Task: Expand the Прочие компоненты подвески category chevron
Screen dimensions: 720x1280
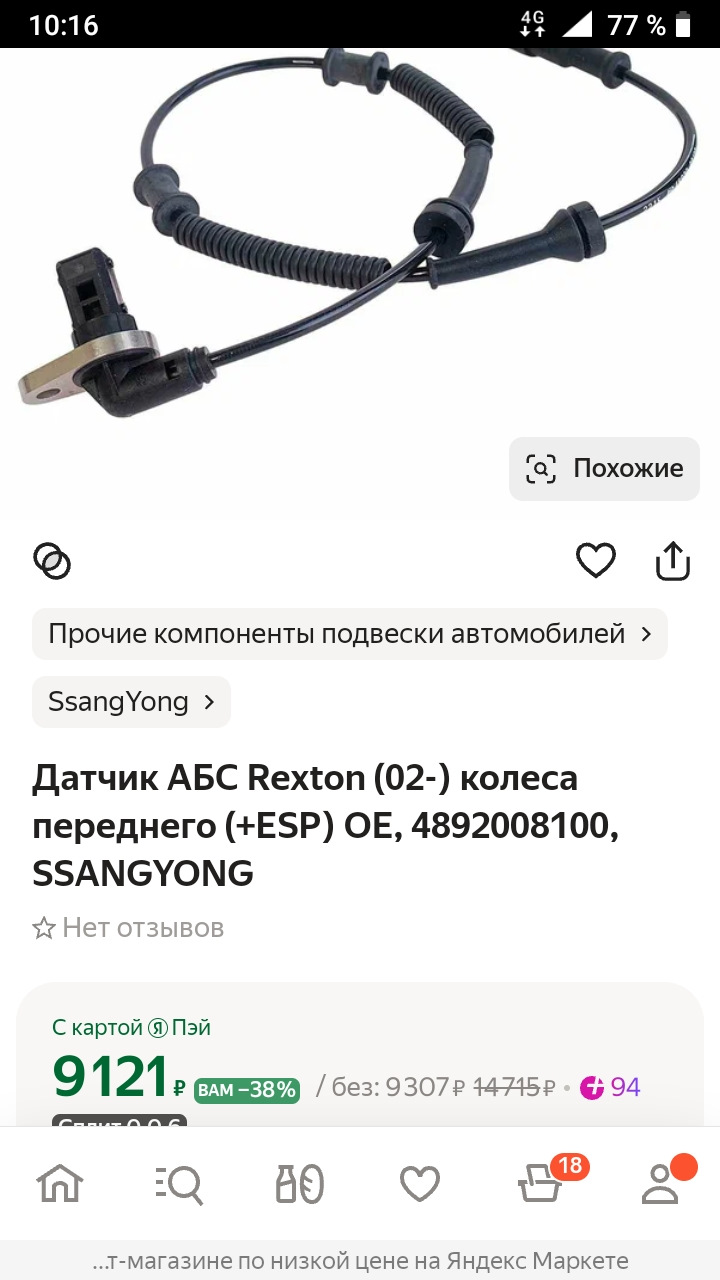Action: coord(645,633)
